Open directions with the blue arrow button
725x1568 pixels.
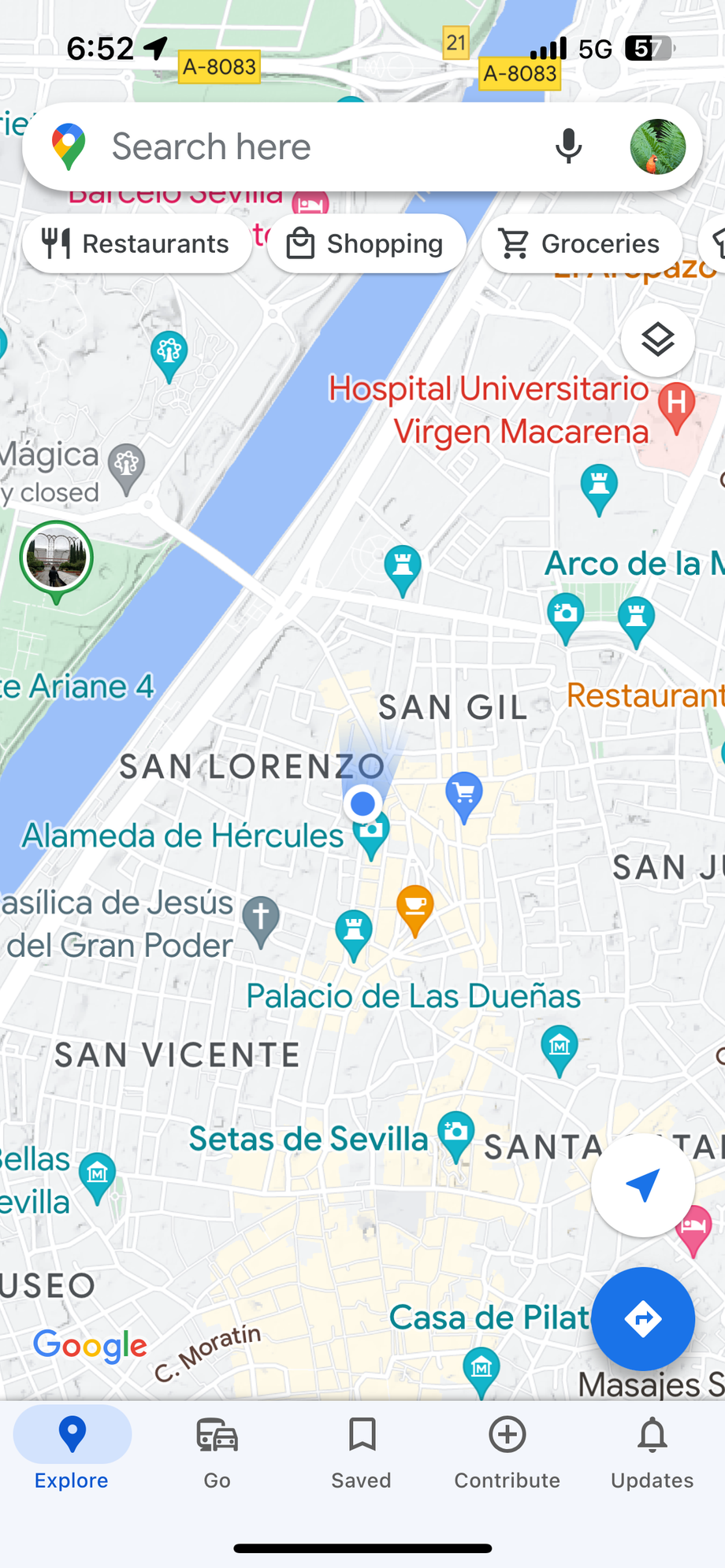click(x=642, y=1318)
